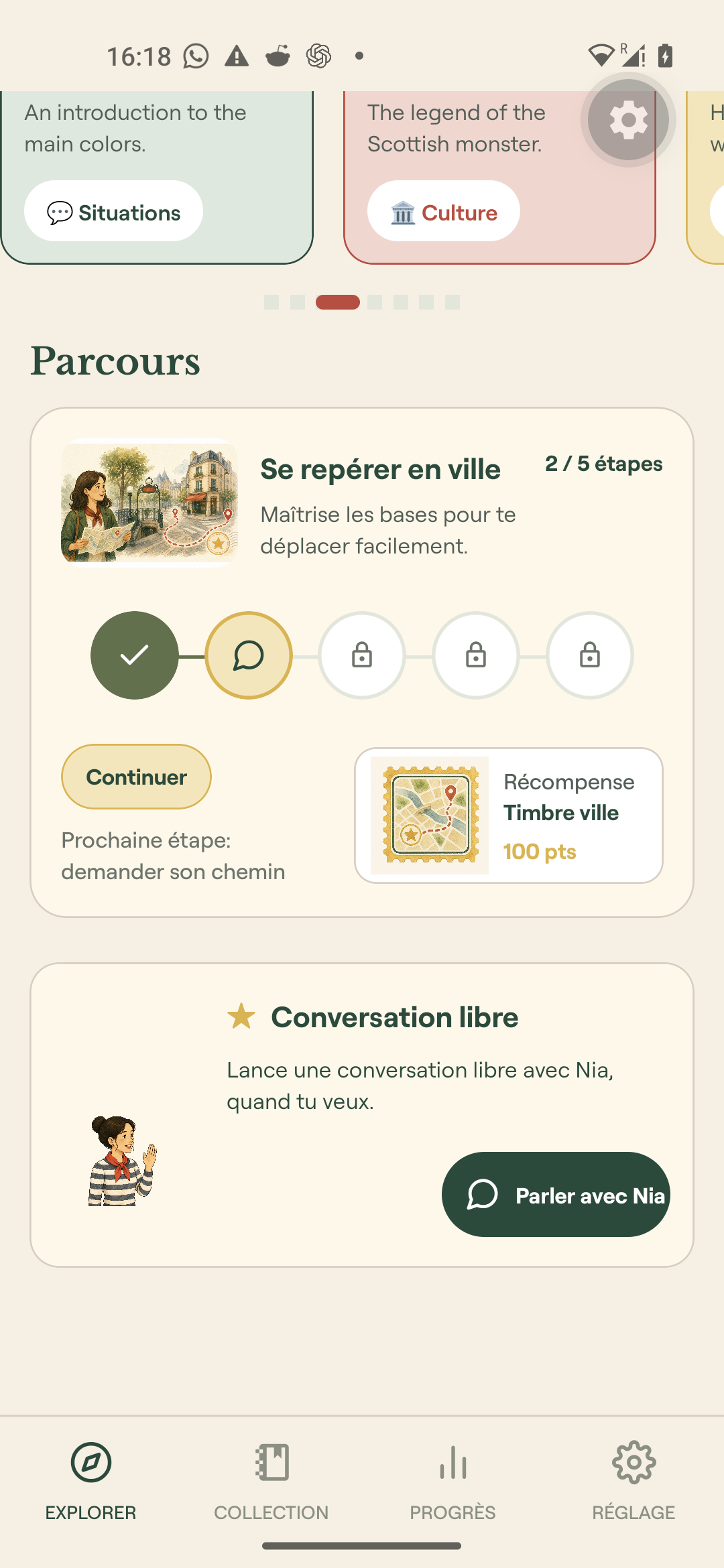Viewport: 724px width, 1568px height.
Task: Open the Se repérer en ville illustration
Action: coord(149,503)
